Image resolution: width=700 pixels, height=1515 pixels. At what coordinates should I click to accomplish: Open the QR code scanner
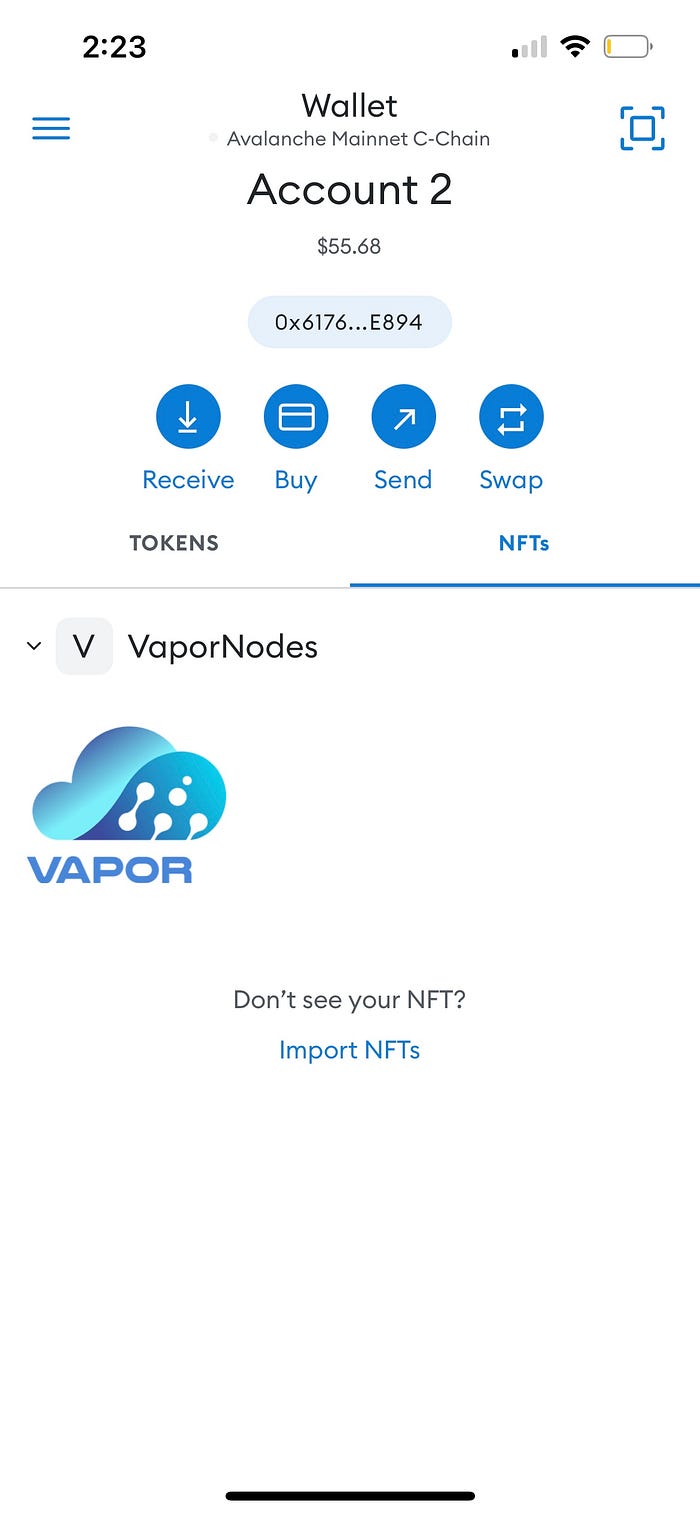tap(642, 128)
